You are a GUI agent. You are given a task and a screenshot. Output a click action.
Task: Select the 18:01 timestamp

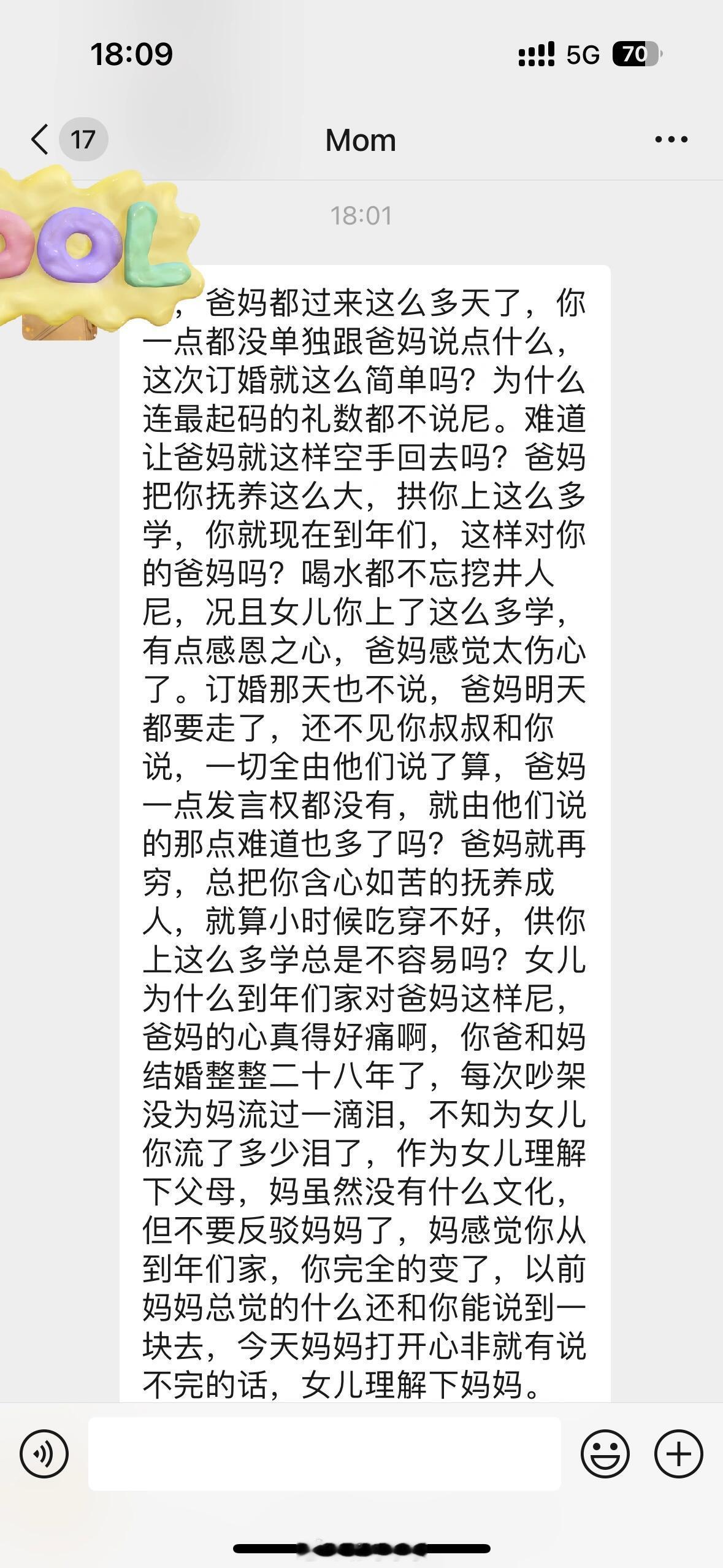[x=361, y=216]
